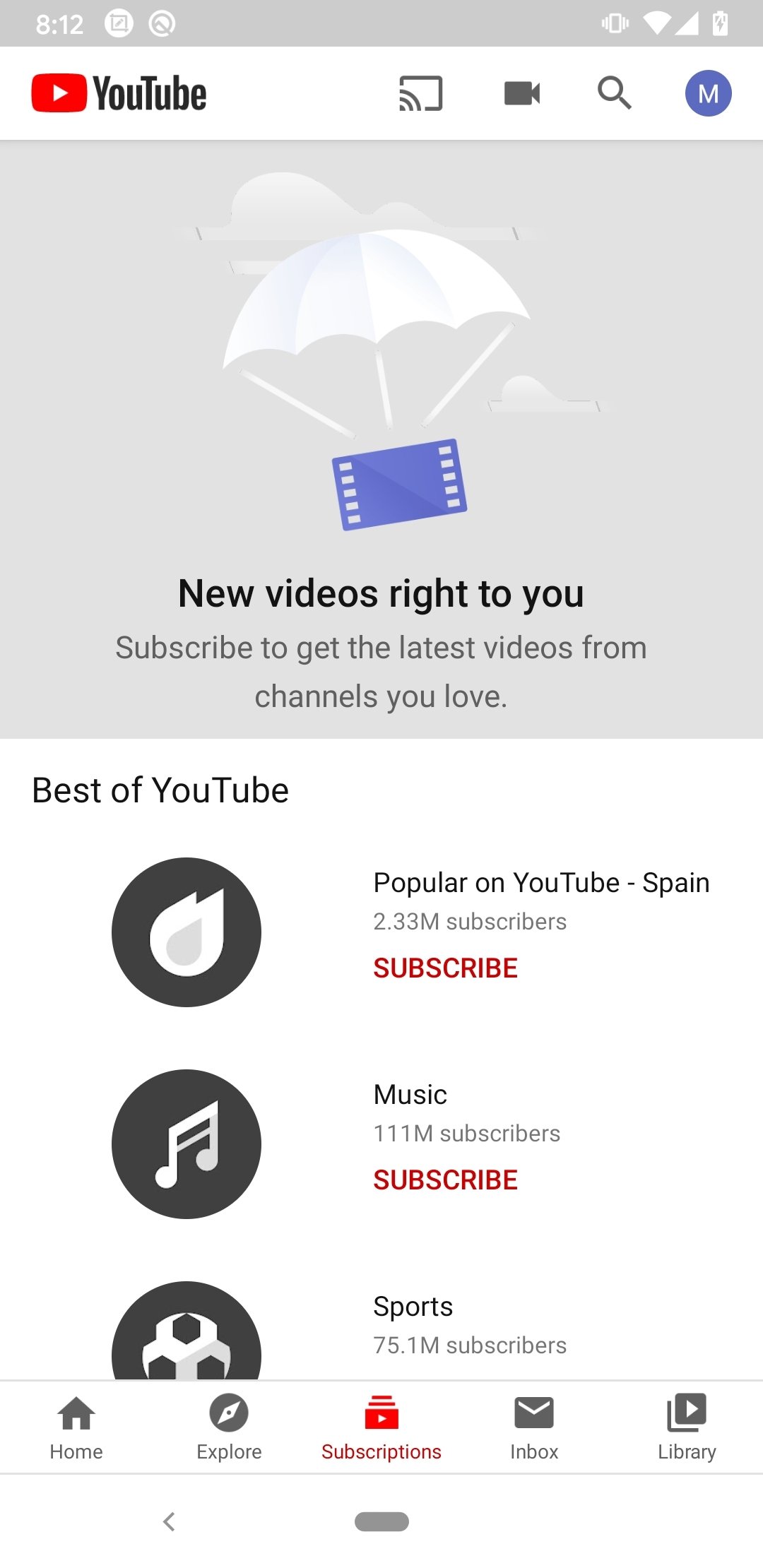Open YouTube search

pyautogui.click(x=615, y=93)
